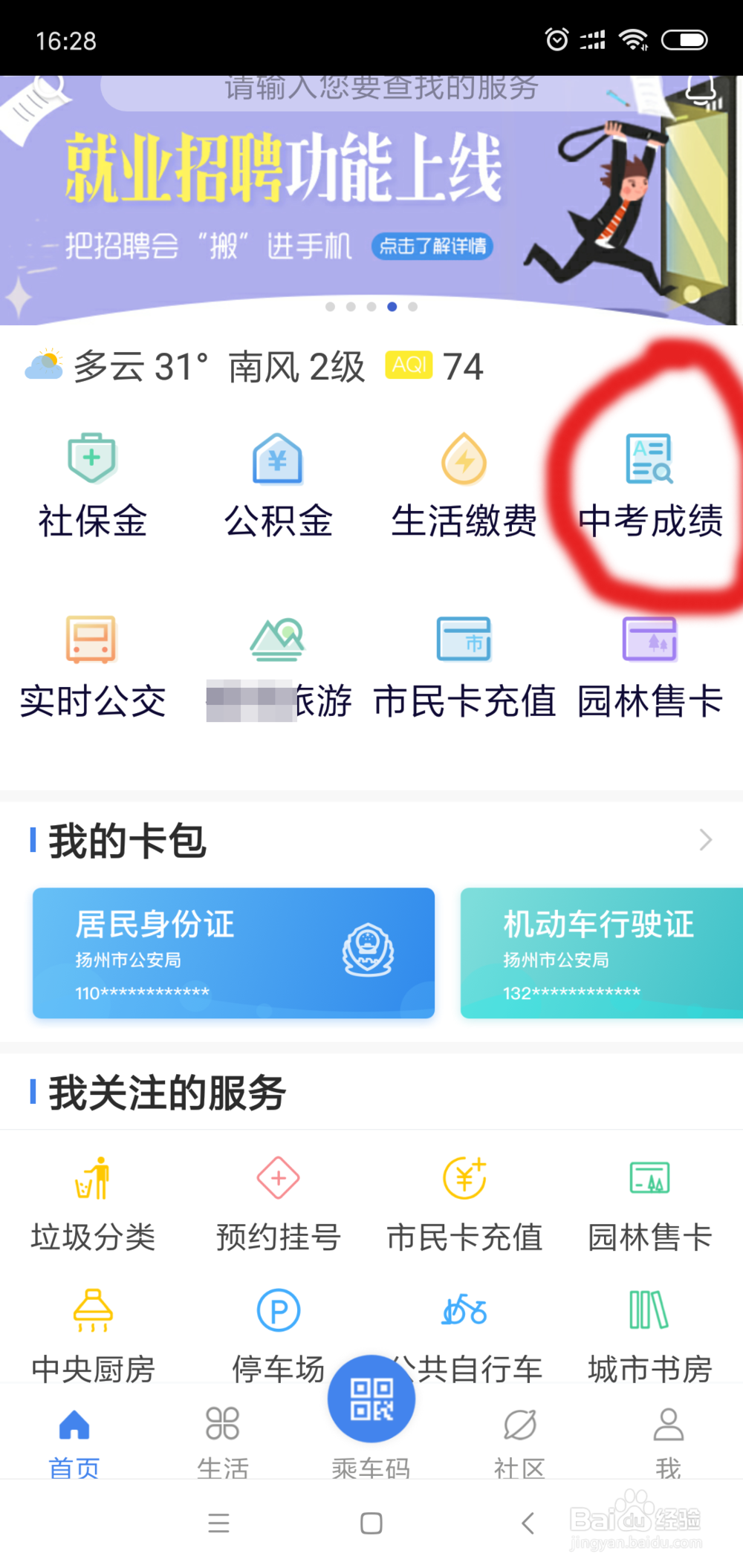Select the 城市书房 city library icon
The width and height of the screenshot is (743, 1568).
649,1330
